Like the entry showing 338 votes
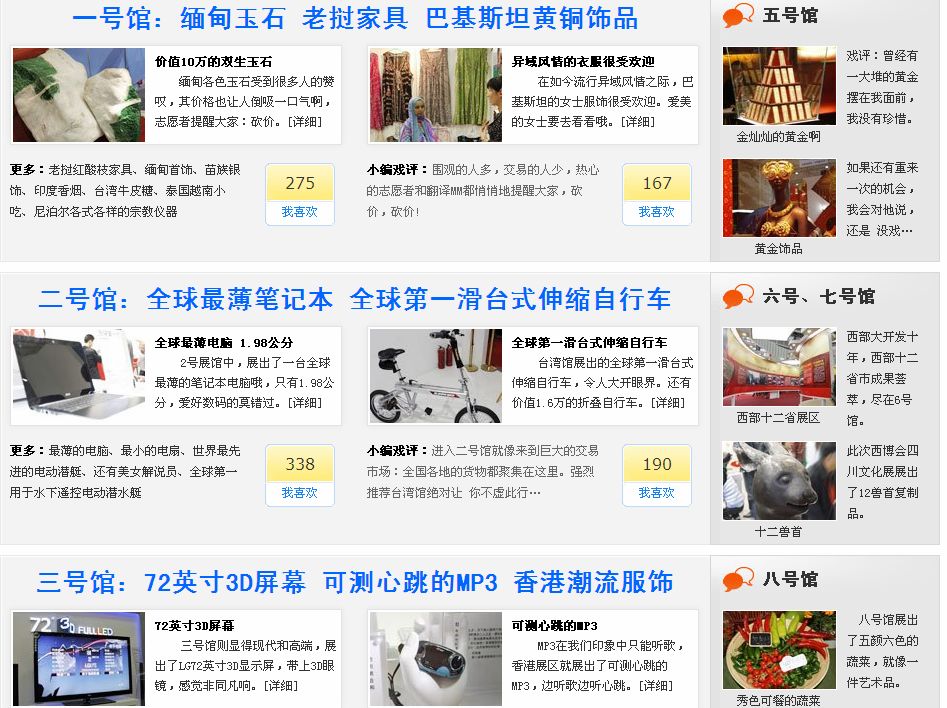Screen dimensions: 947x708 [x=299, y=493]
